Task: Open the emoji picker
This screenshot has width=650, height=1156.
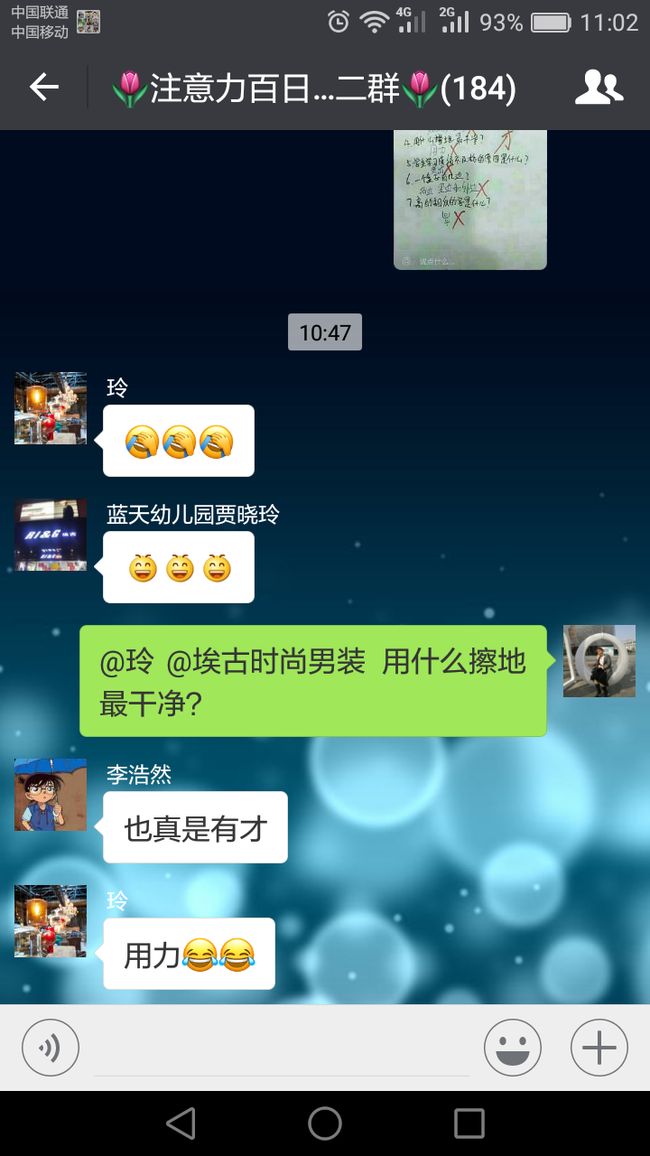Action: click(512, 1047)
